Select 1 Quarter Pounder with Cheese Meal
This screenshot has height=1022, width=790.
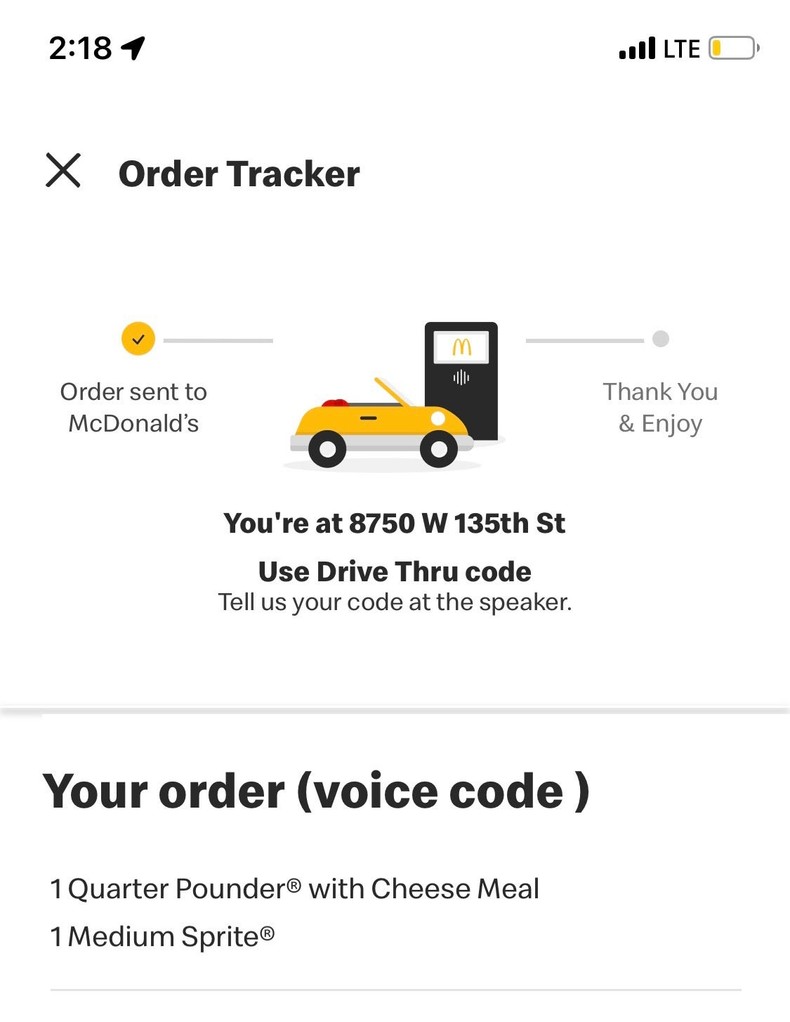pyautogui.click(x=295, y=889)
